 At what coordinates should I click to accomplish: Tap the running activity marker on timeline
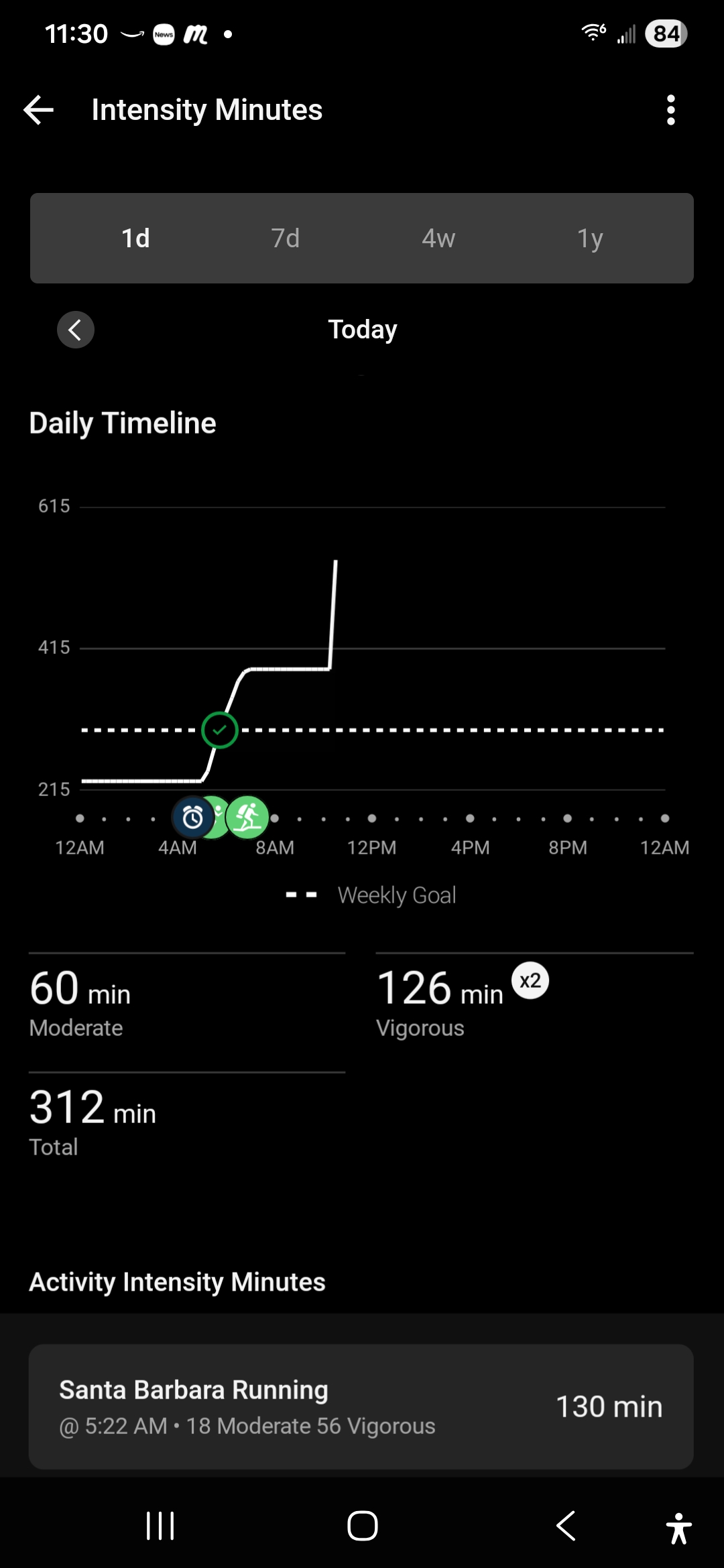[x=248, y=818]
